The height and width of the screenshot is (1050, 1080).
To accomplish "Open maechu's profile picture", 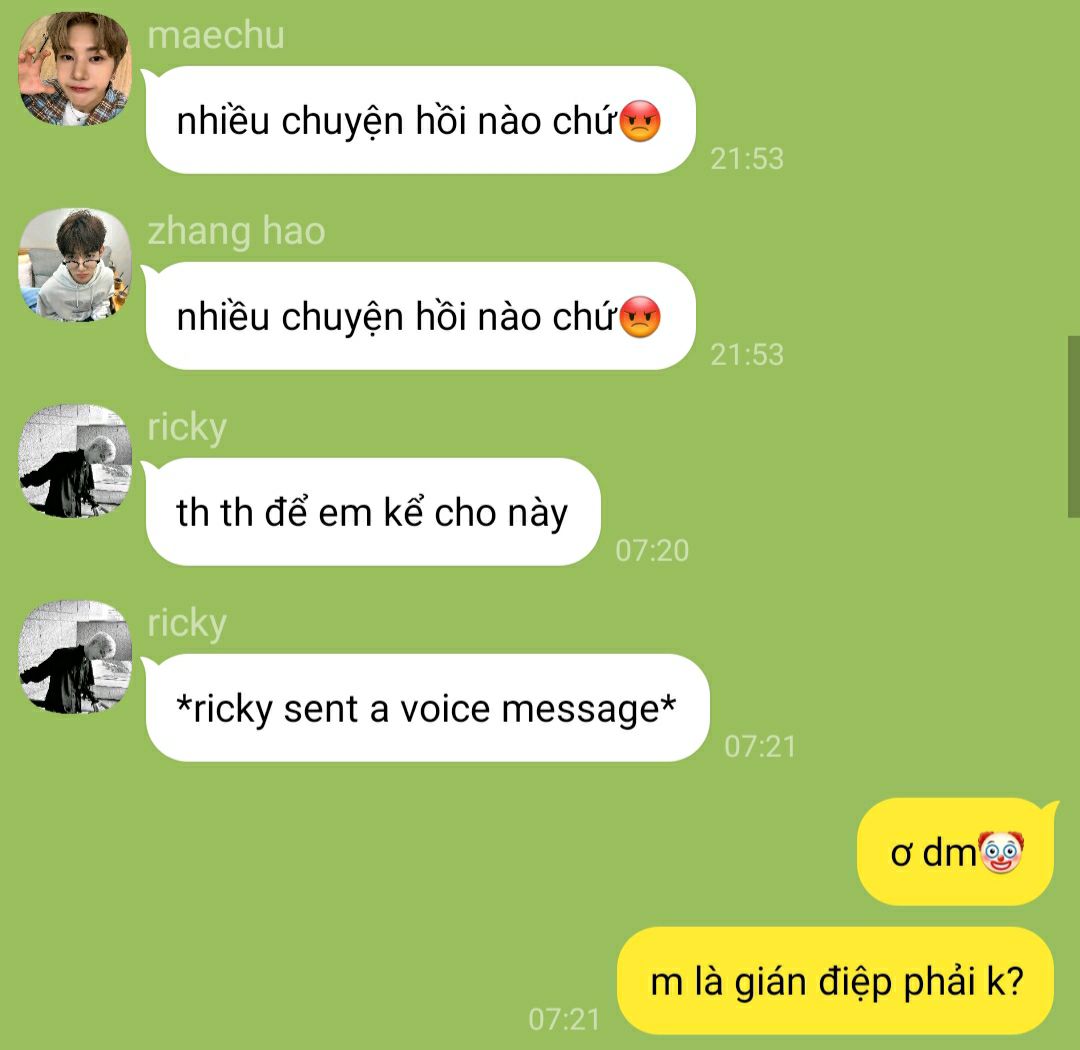I will pos(74,69).
